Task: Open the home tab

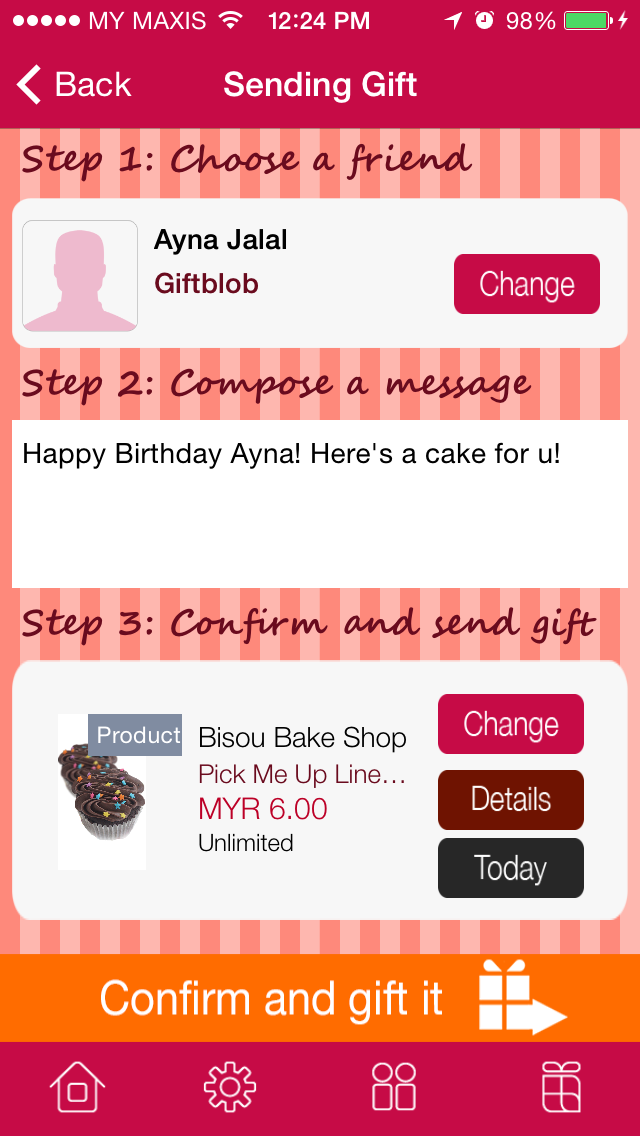Action: pos(77,1087)
